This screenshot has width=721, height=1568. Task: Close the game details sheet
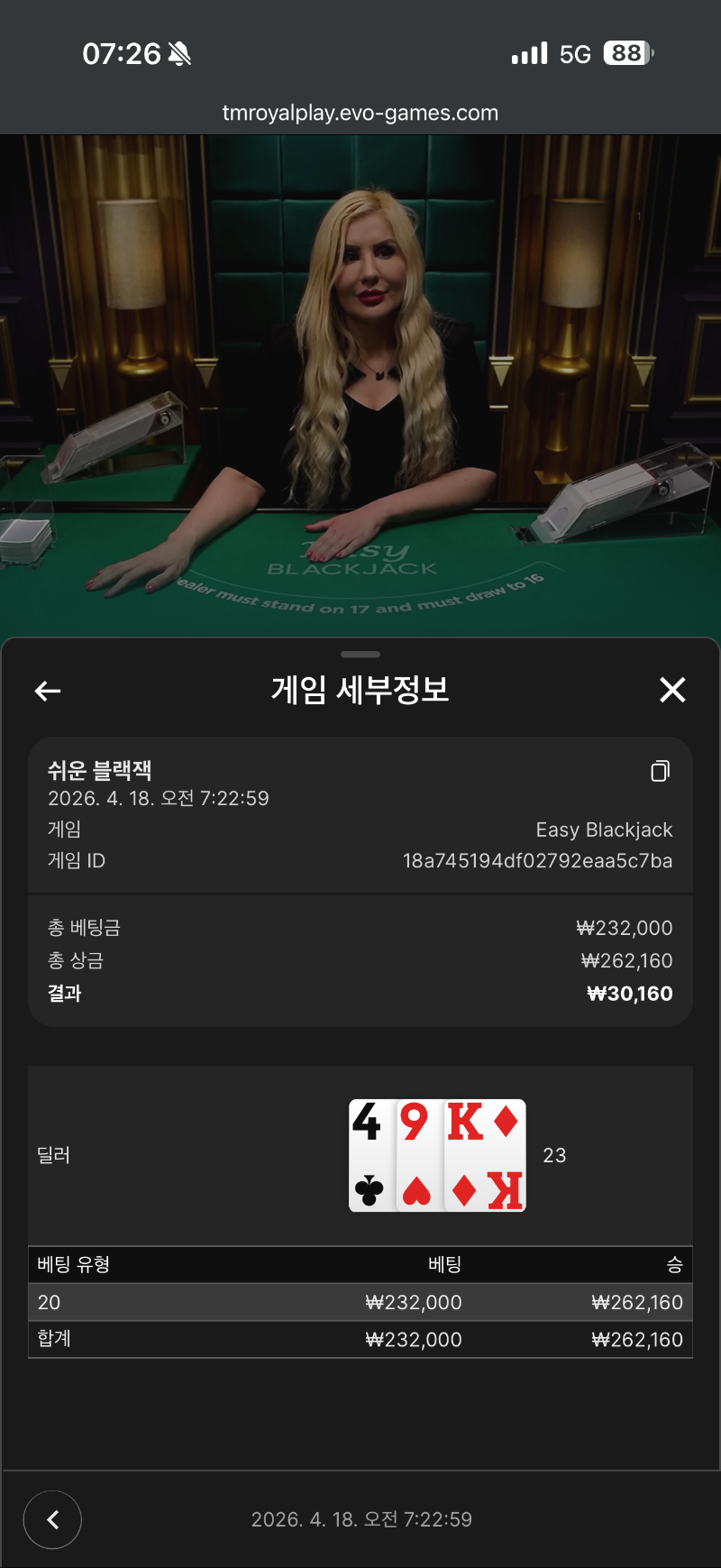coord(672,690)
